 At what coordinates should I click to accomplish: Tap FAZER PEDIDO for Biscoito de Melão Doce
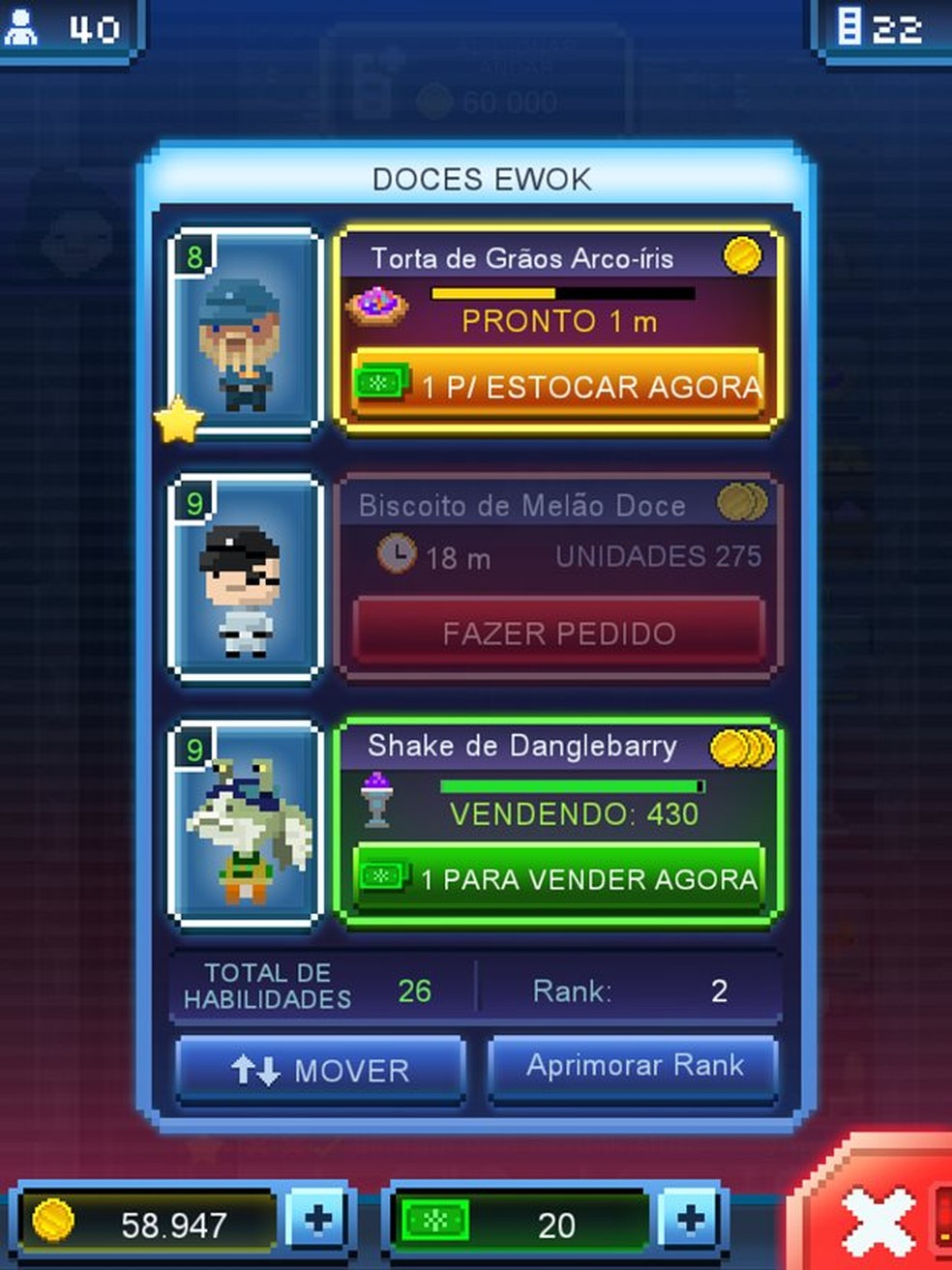point(559,633)
